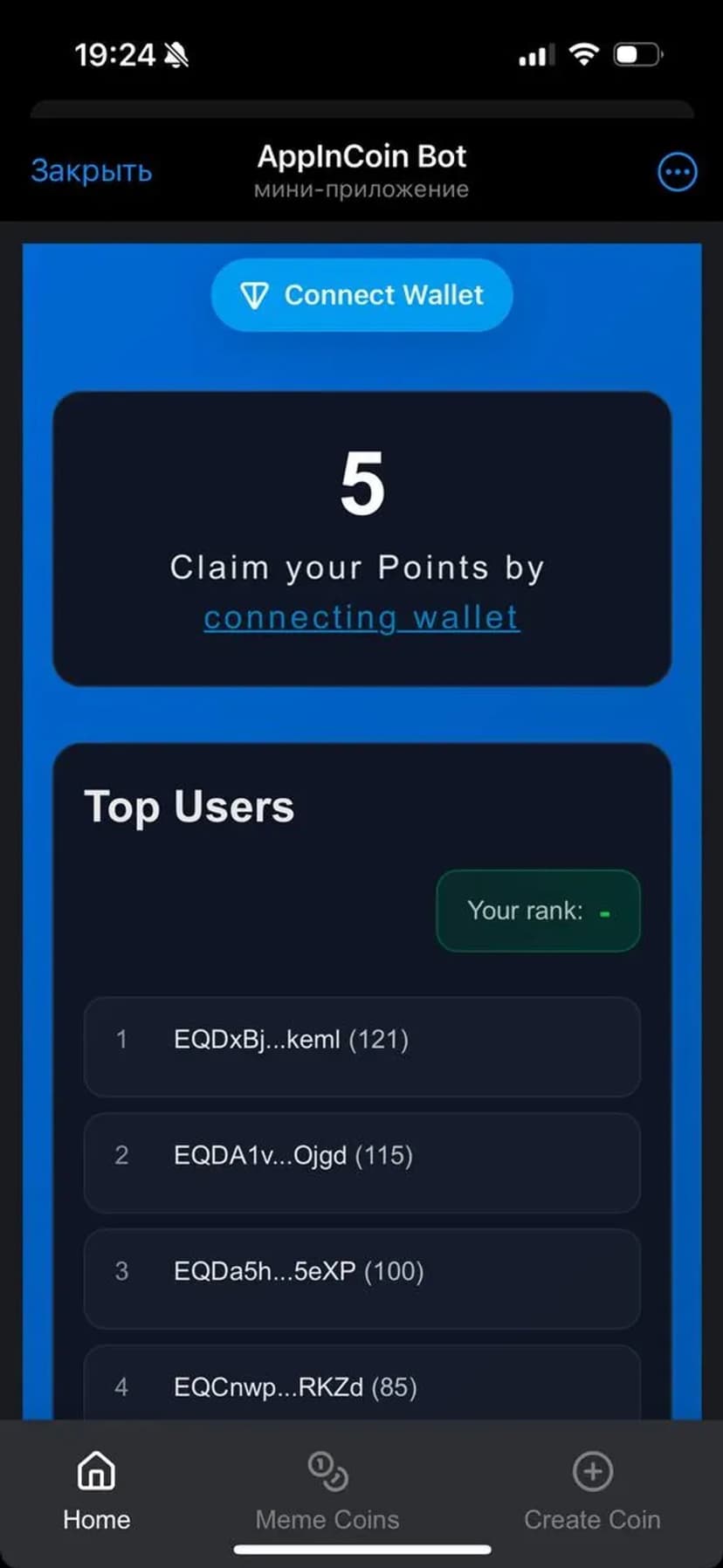Screen dimensions: 723x1568
Task: Switch to the Meme Coins tab
Action: pos(327,1491)
